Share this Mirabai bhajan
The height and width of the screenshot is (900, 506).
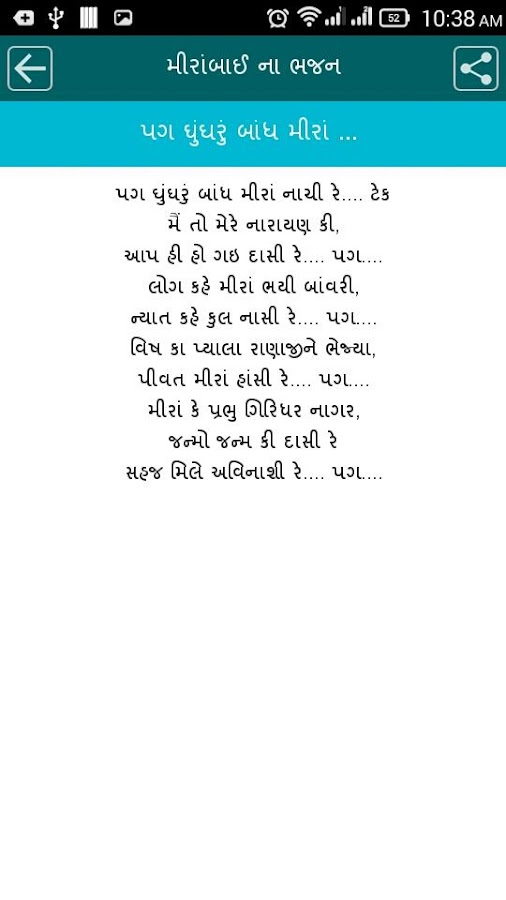[x=476, y=68]
